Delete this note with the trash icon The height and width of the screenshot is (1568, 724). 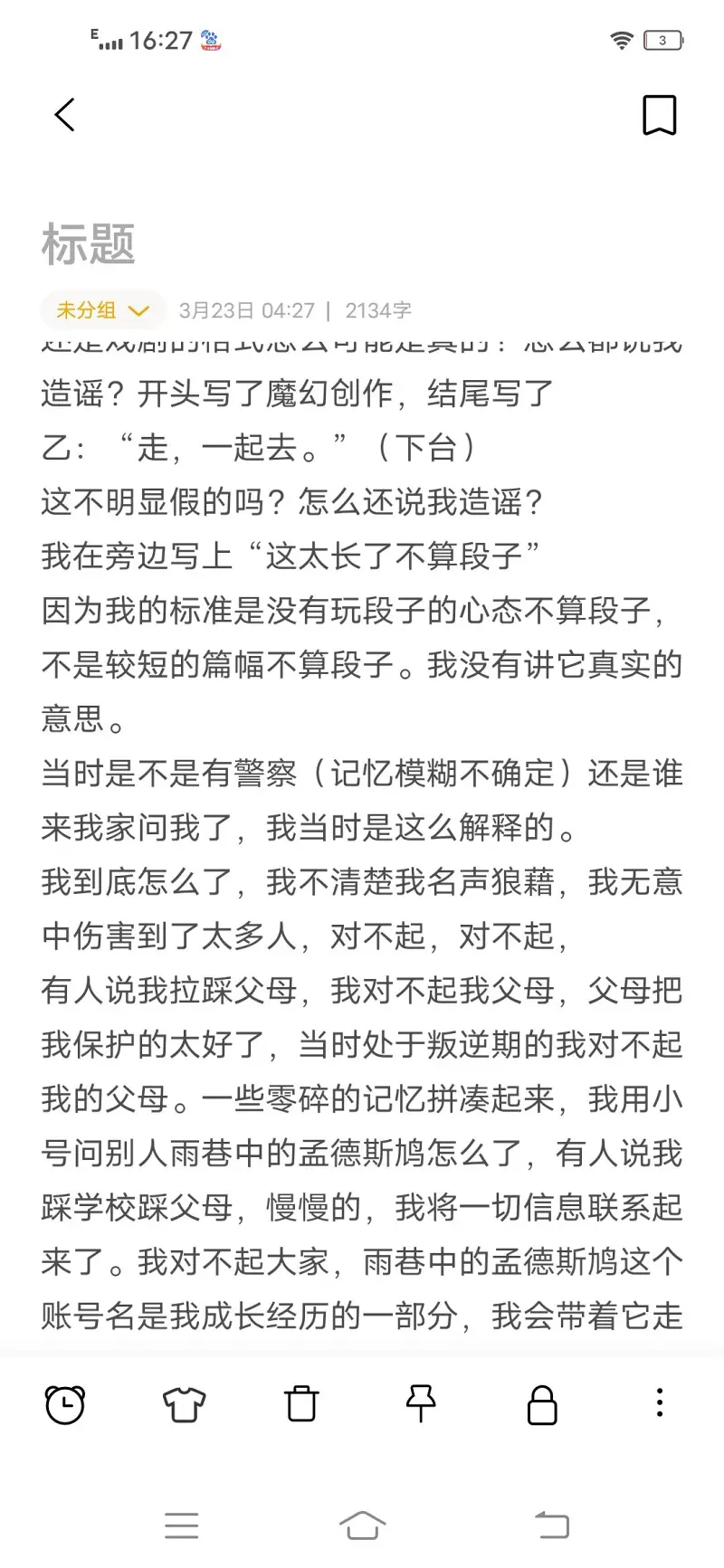(x=301, y=1404)
